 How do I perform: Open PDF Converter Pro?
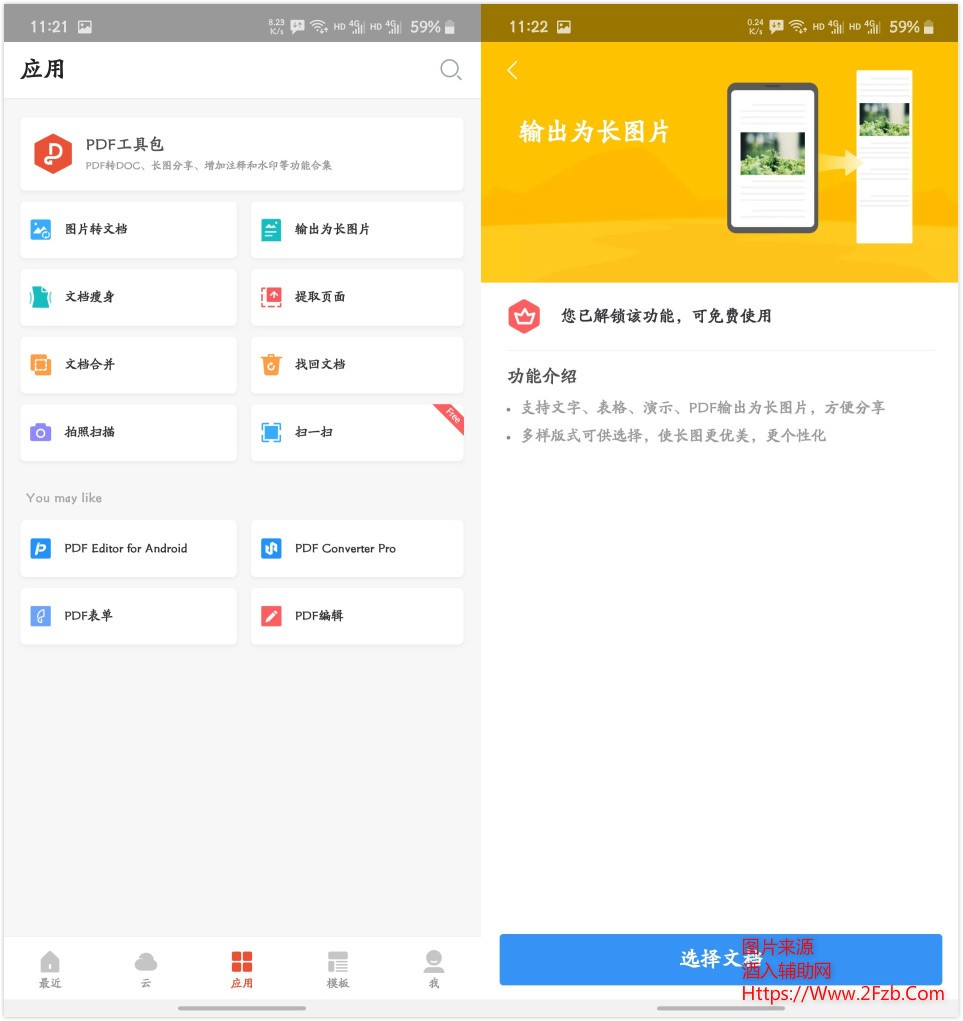point(356,548)
